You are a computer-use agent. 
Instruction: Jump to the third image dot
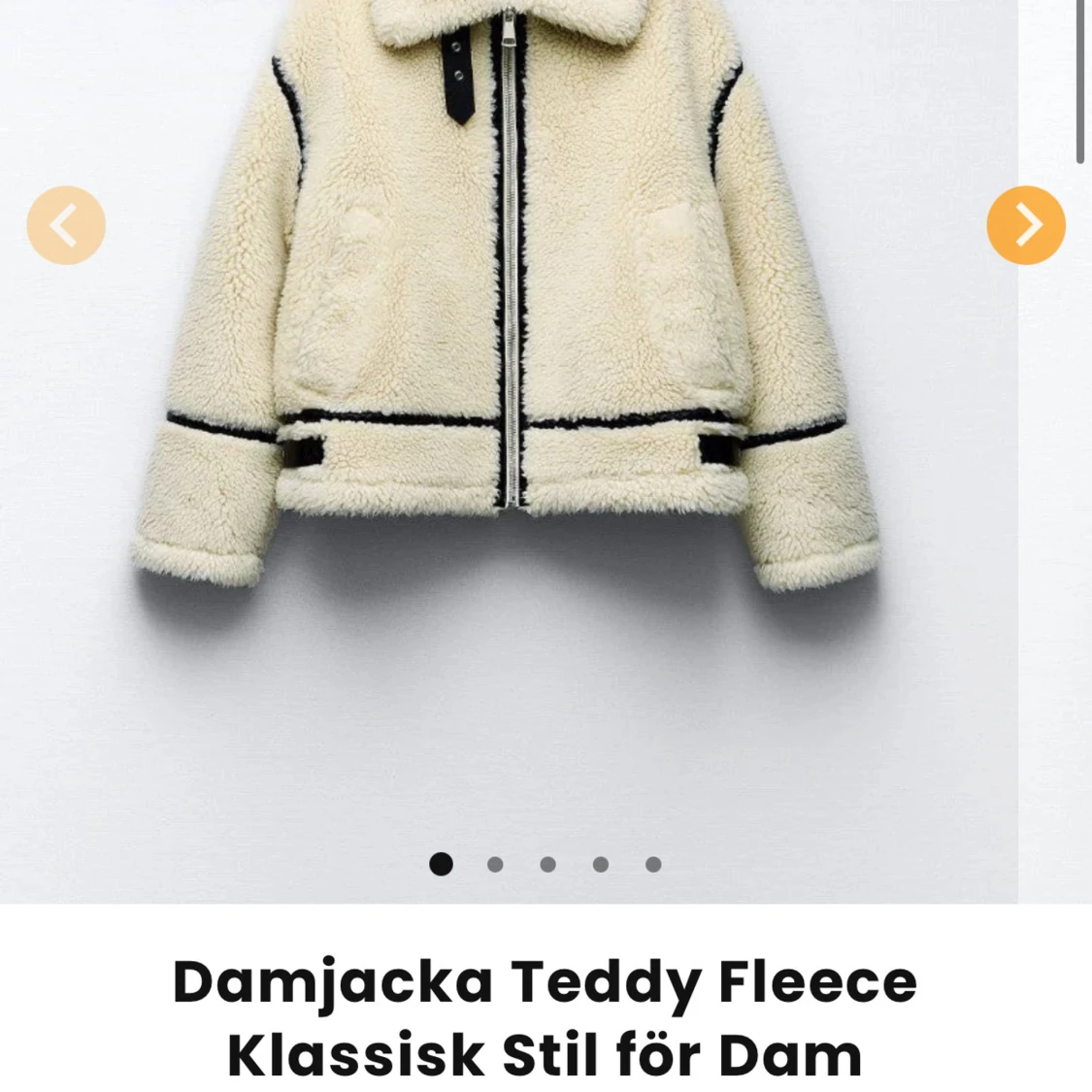coord(548,864)
